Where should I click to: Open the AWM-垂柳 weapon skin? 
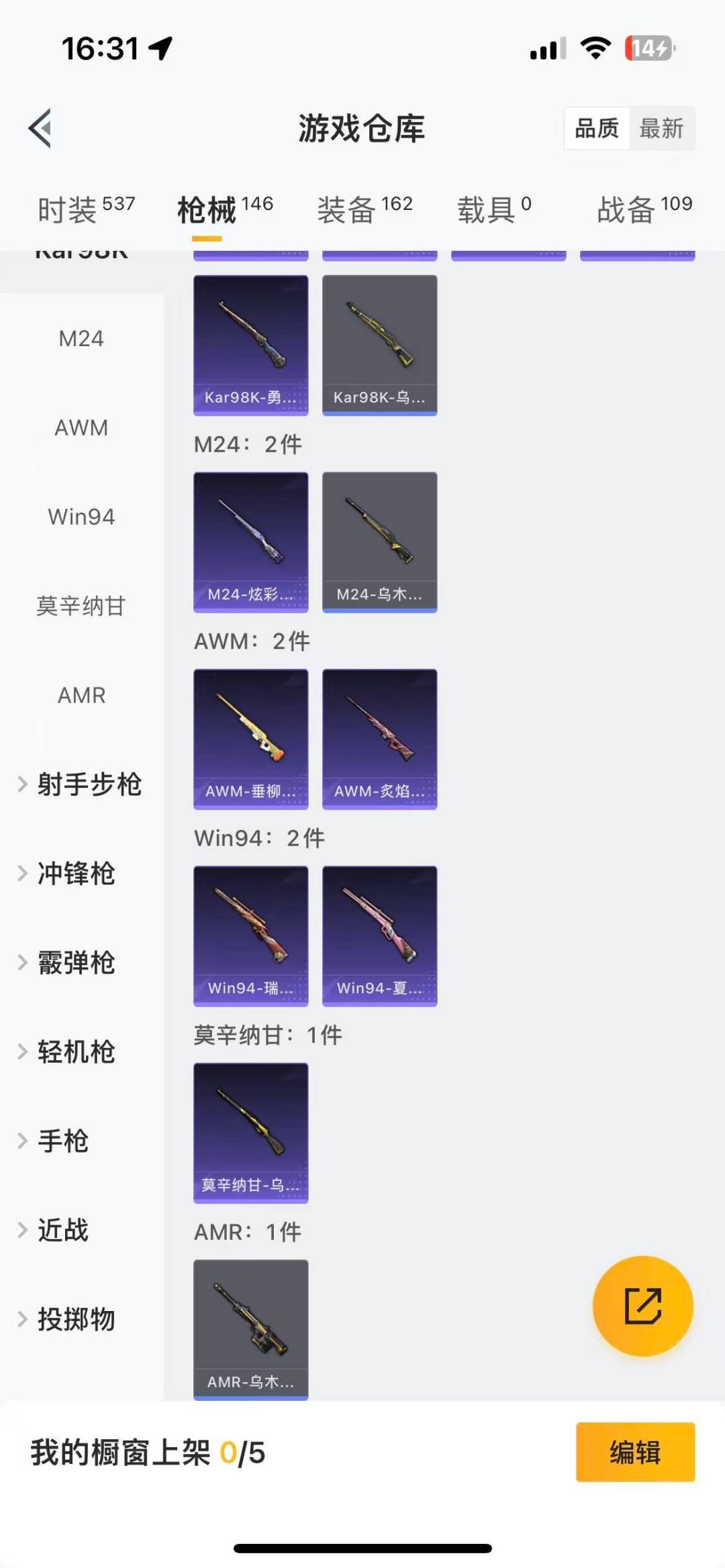point(250,737)
